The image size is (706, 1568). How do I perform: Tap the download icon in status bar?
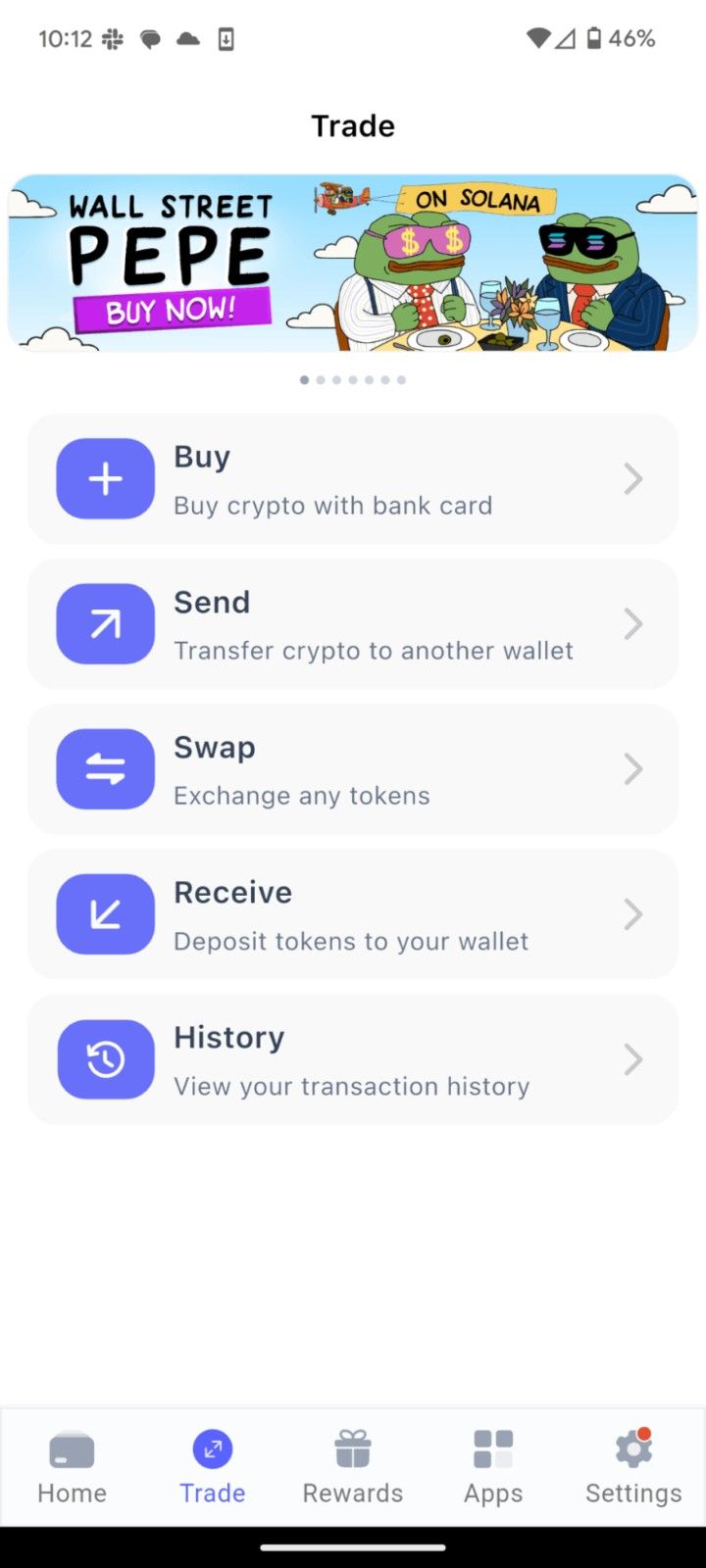[x=227, y=39]
